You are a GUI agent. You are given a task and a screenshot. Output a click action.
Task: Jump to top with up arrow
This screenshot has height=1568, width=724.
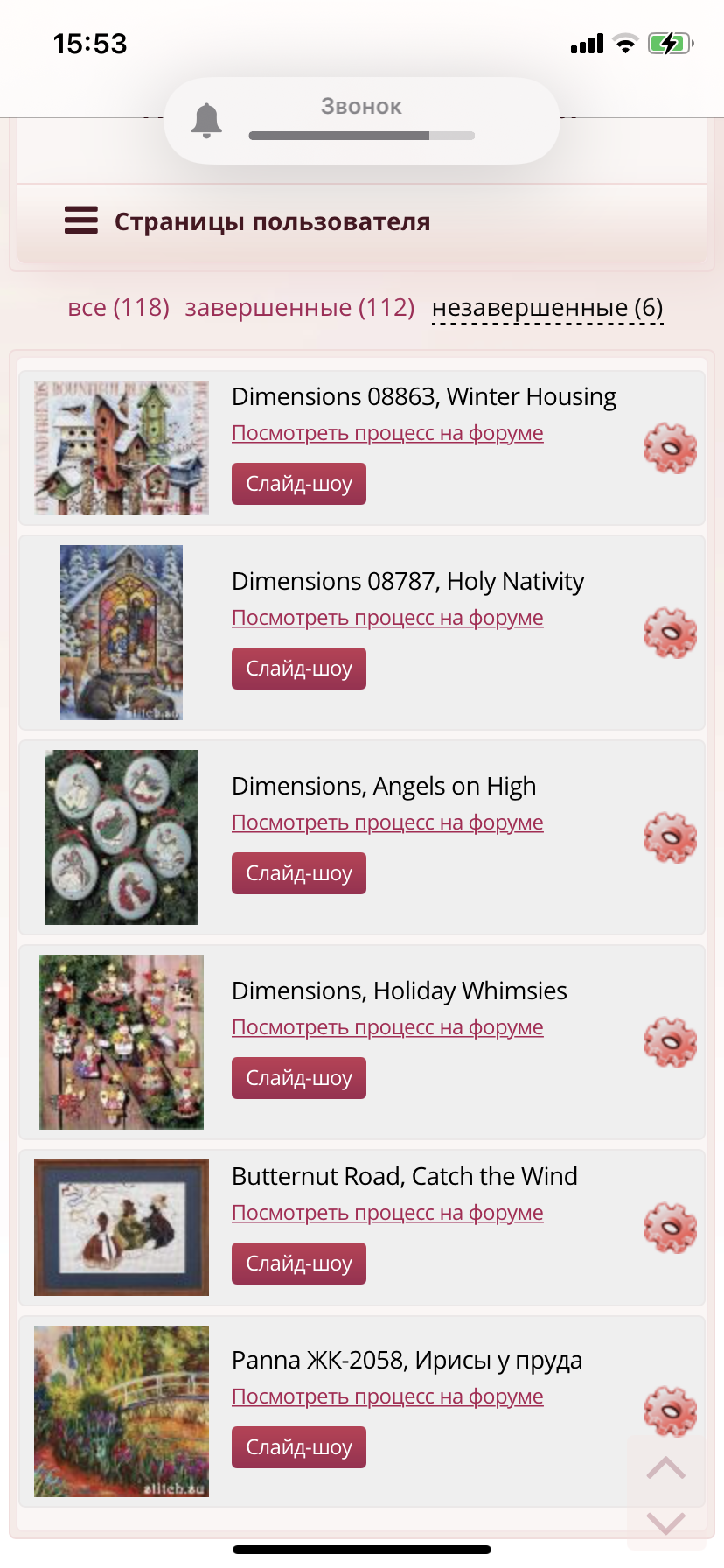click(665, 1467)
